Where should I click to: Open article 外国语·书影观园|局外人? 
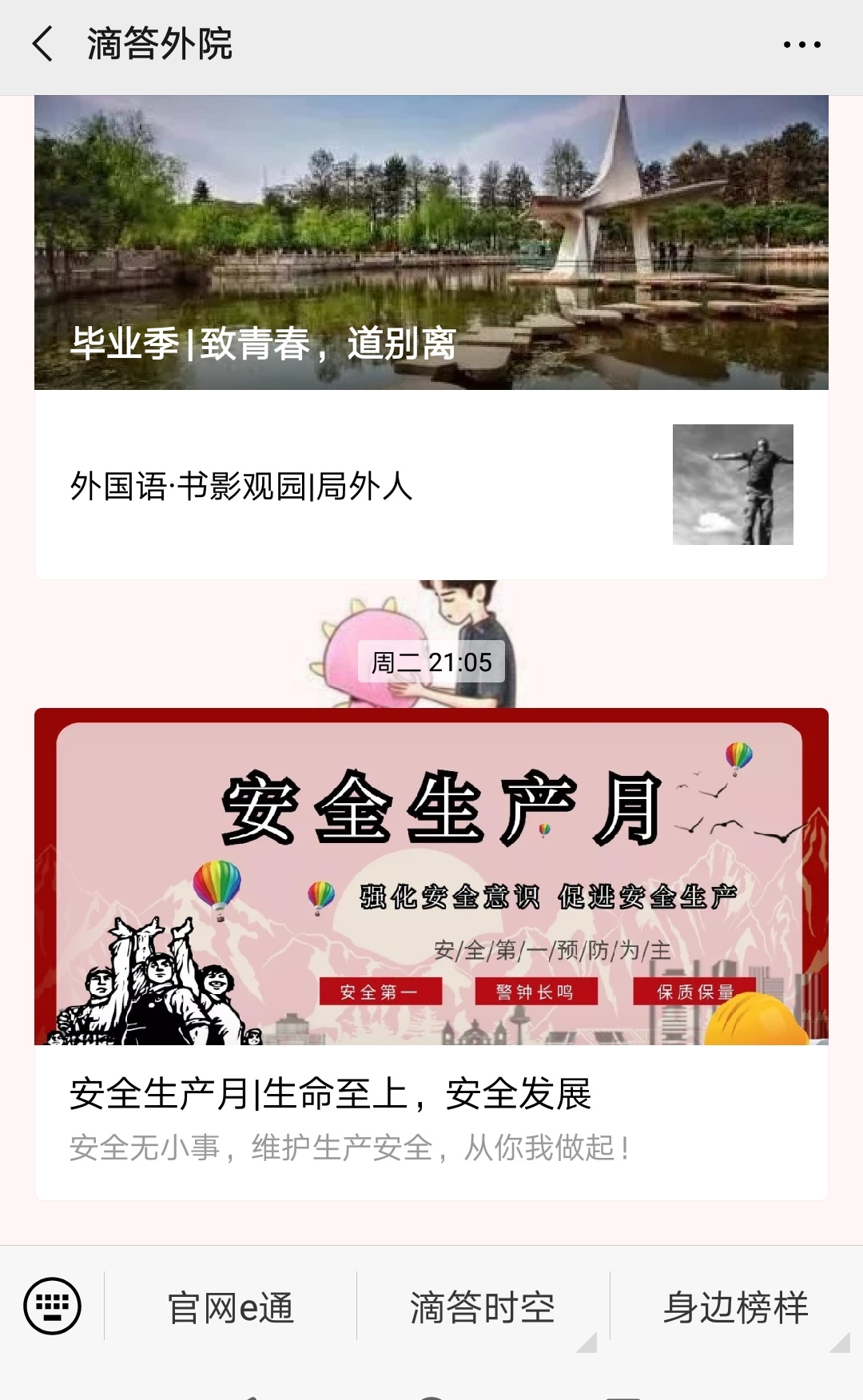(x=431, y=485)
